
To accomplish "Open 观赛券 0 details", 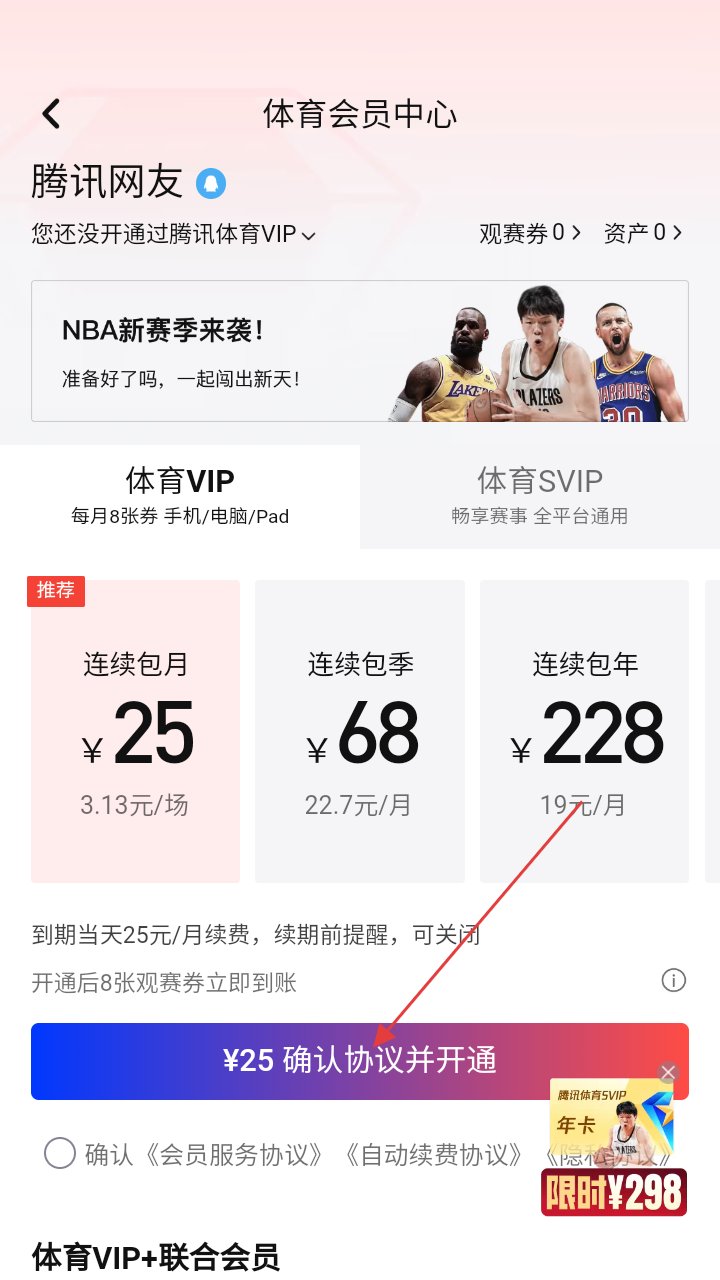I will pos(529,233).
